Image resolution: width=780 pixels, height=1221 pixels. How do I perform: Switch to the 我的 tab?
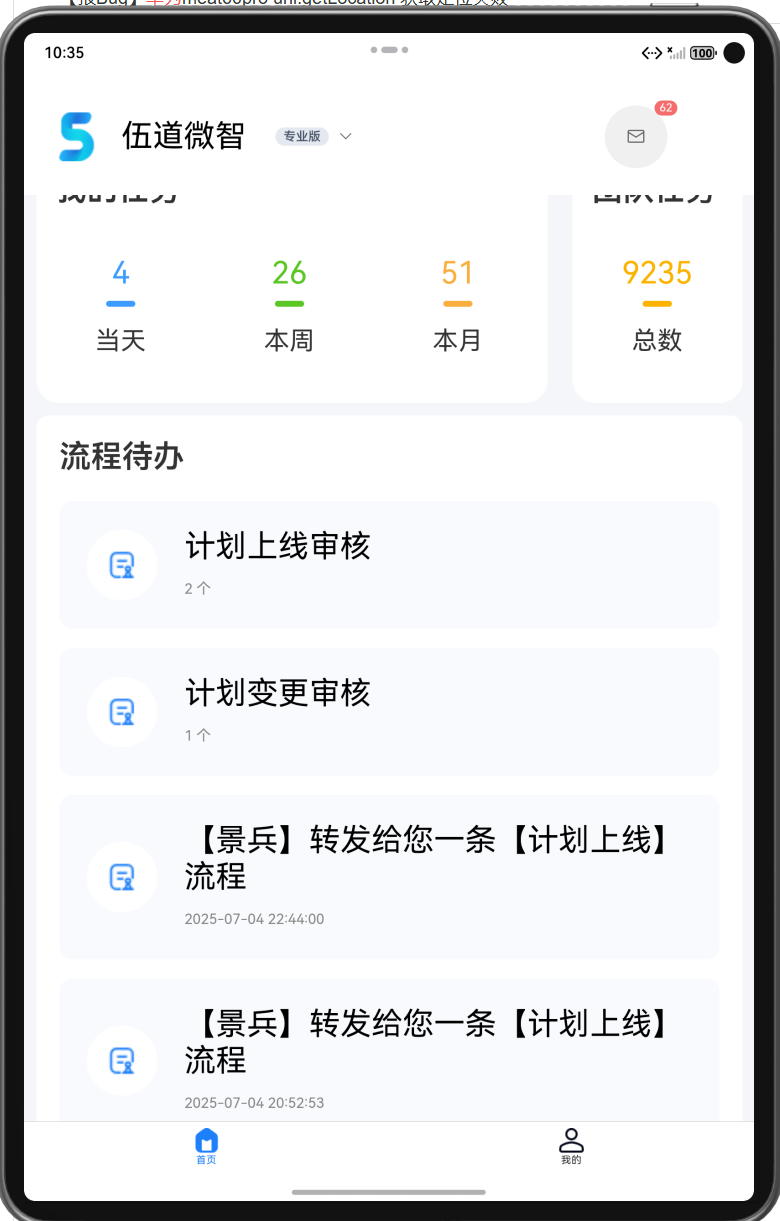[x=571, y=1146]
